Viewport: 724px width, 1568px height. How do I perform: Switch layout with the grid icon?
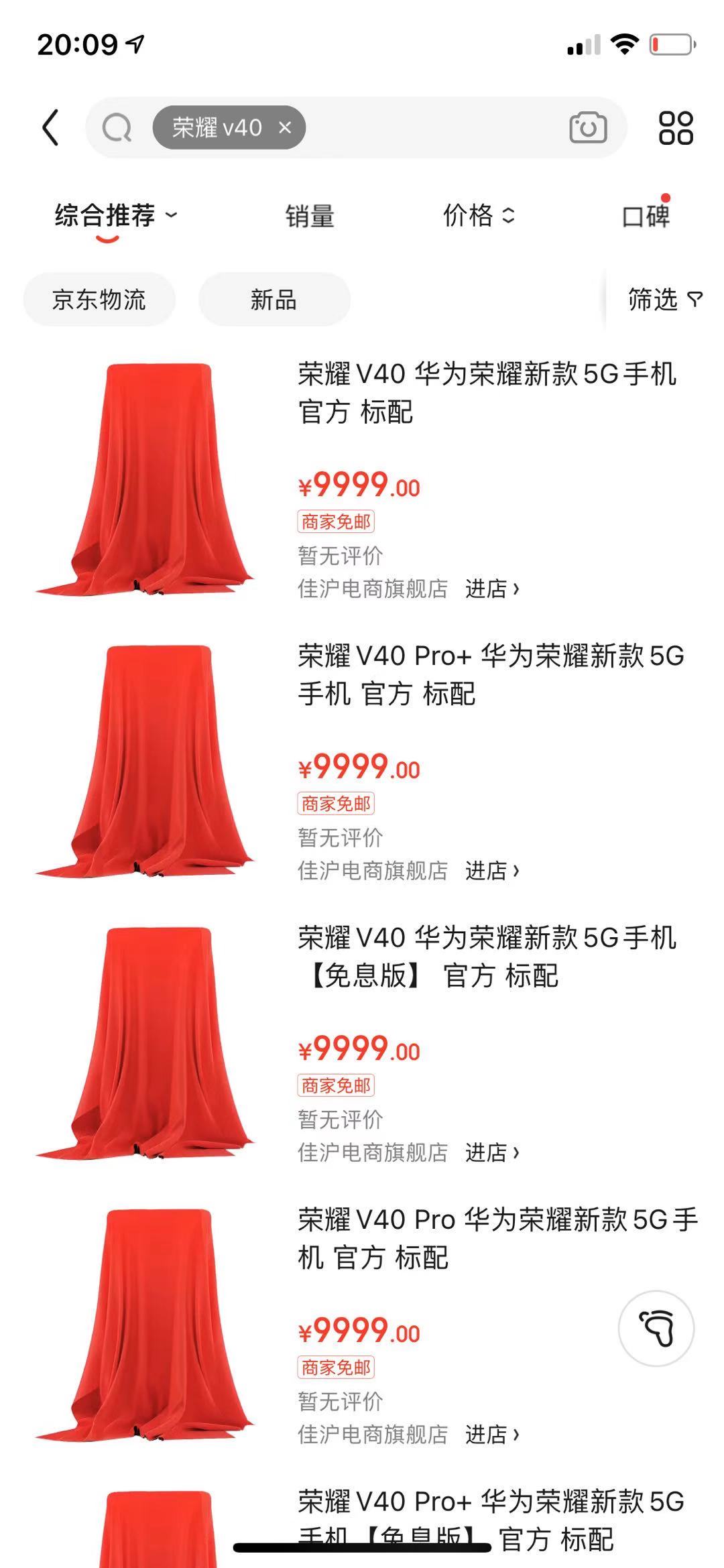point(675,127)
